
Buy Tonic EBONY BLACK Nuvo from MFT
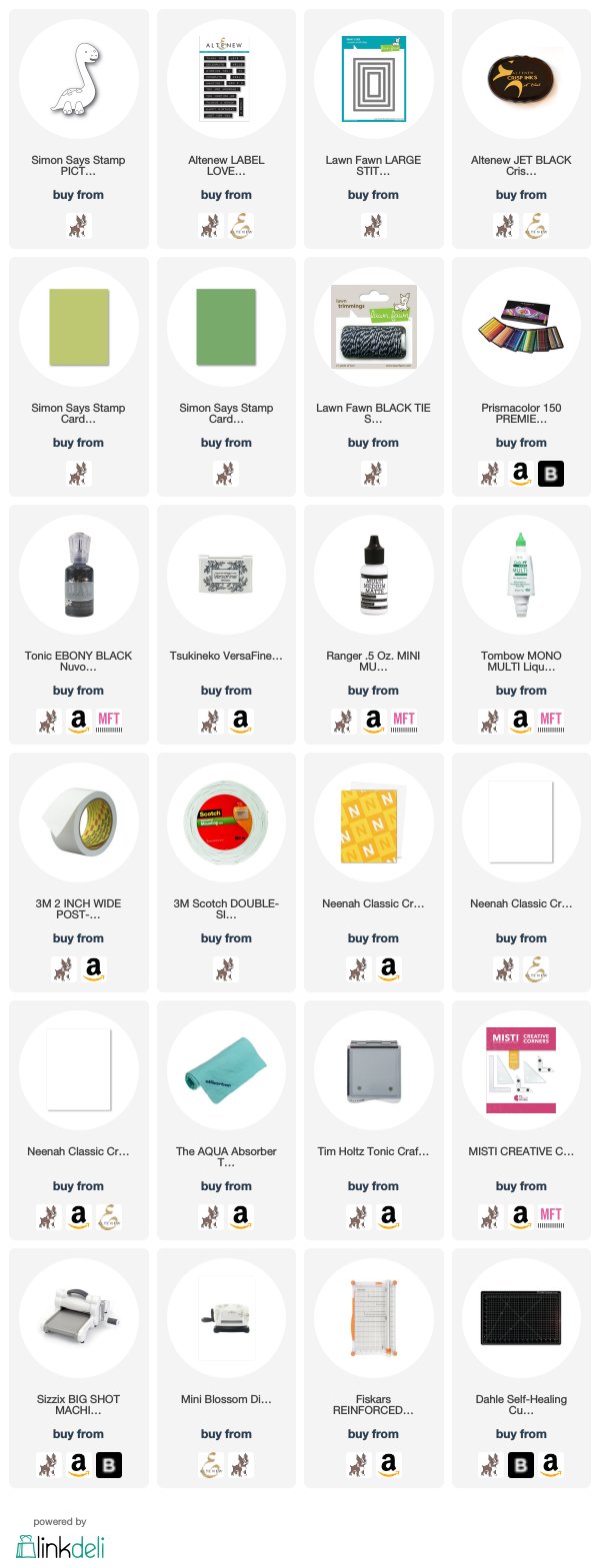[109, 721]
